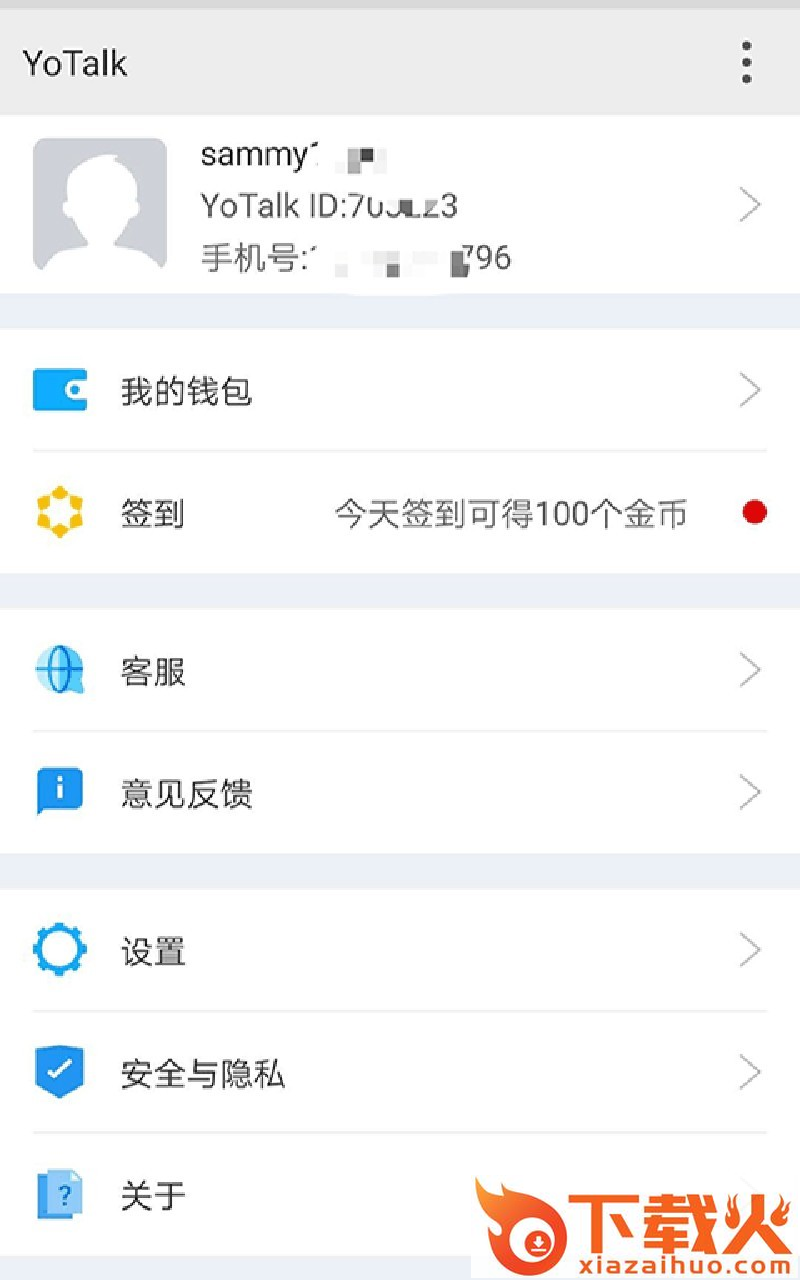
Task: Open 意见反馈 feedback
Action: tap(400, 792)
